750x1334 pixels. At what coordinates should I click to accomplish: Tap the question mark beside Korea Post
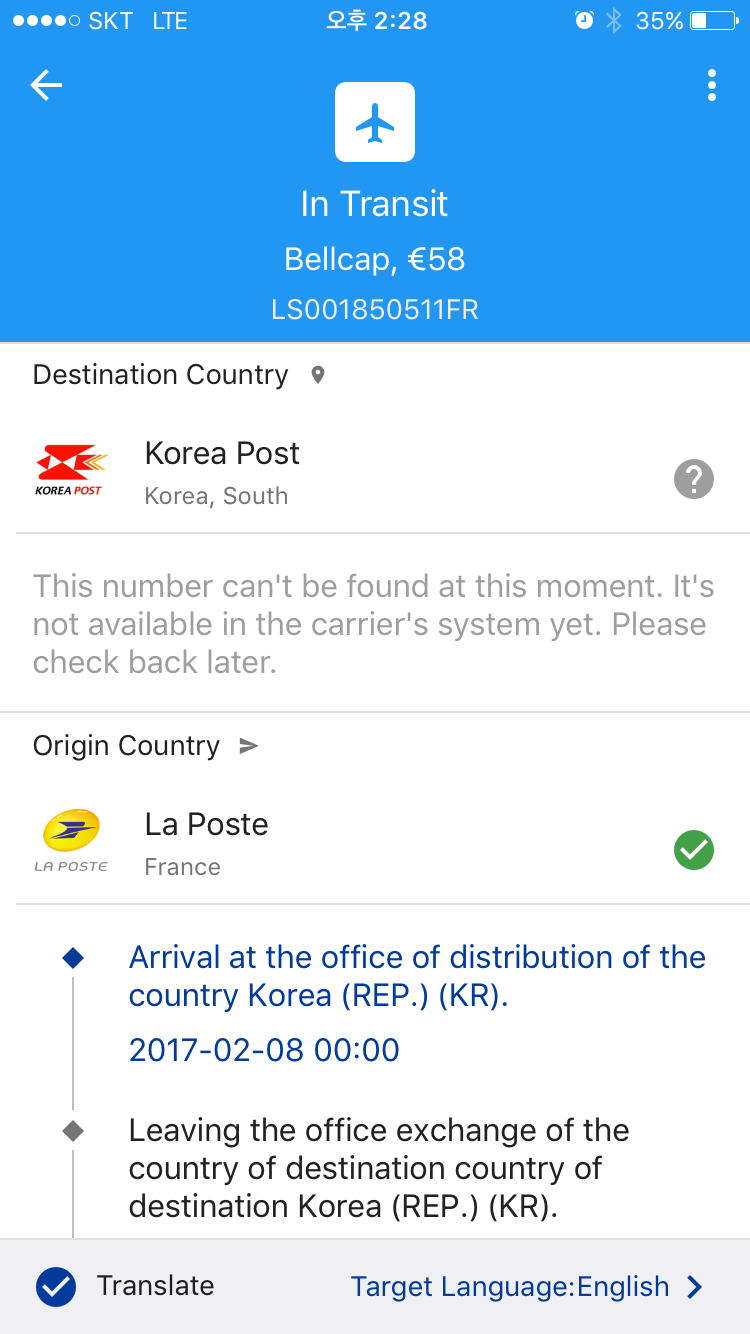coord(693,480)
